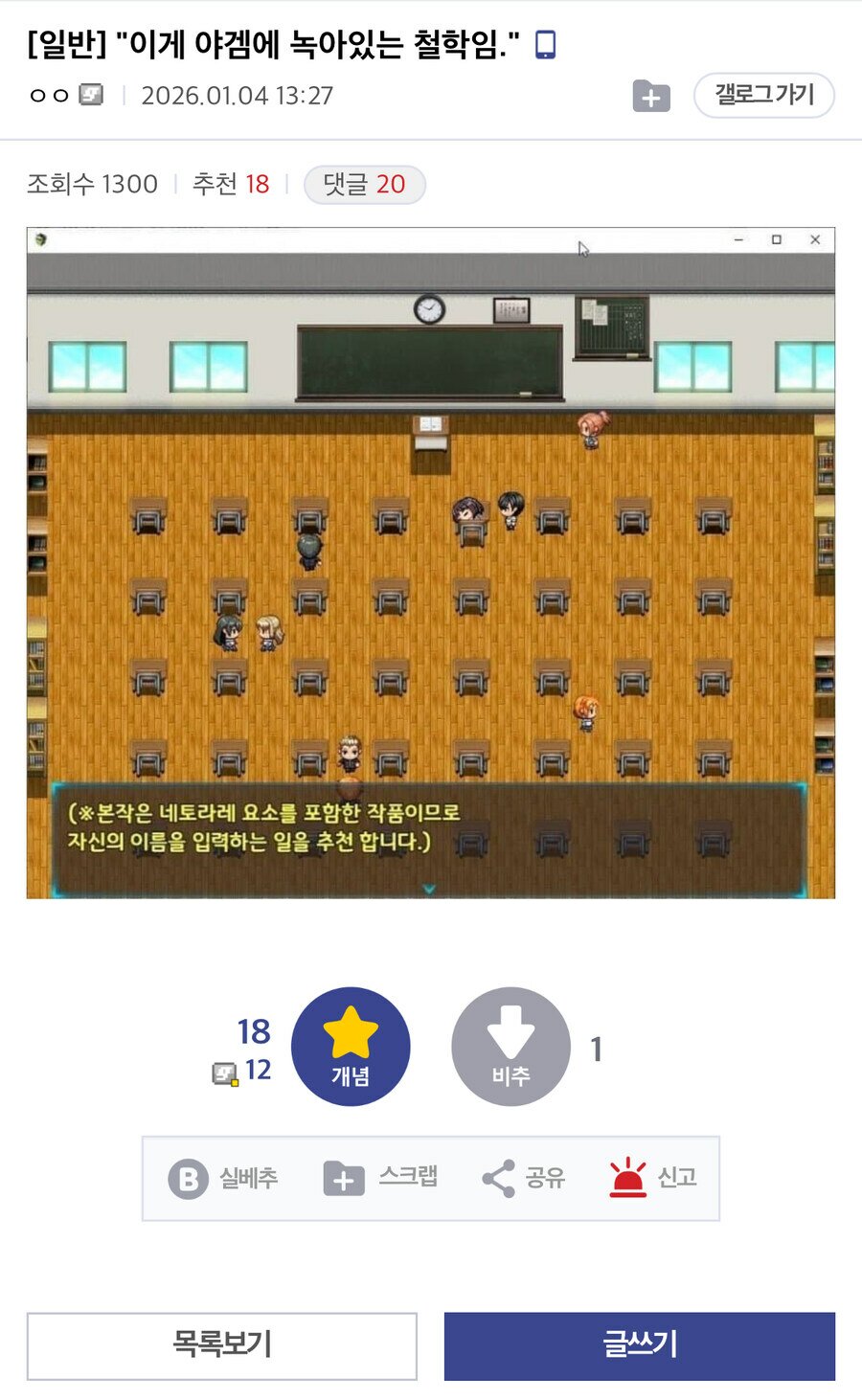Recommend the post with 개념 star
Viewport: 862px width, 1400px height.
coord(351,1047)
